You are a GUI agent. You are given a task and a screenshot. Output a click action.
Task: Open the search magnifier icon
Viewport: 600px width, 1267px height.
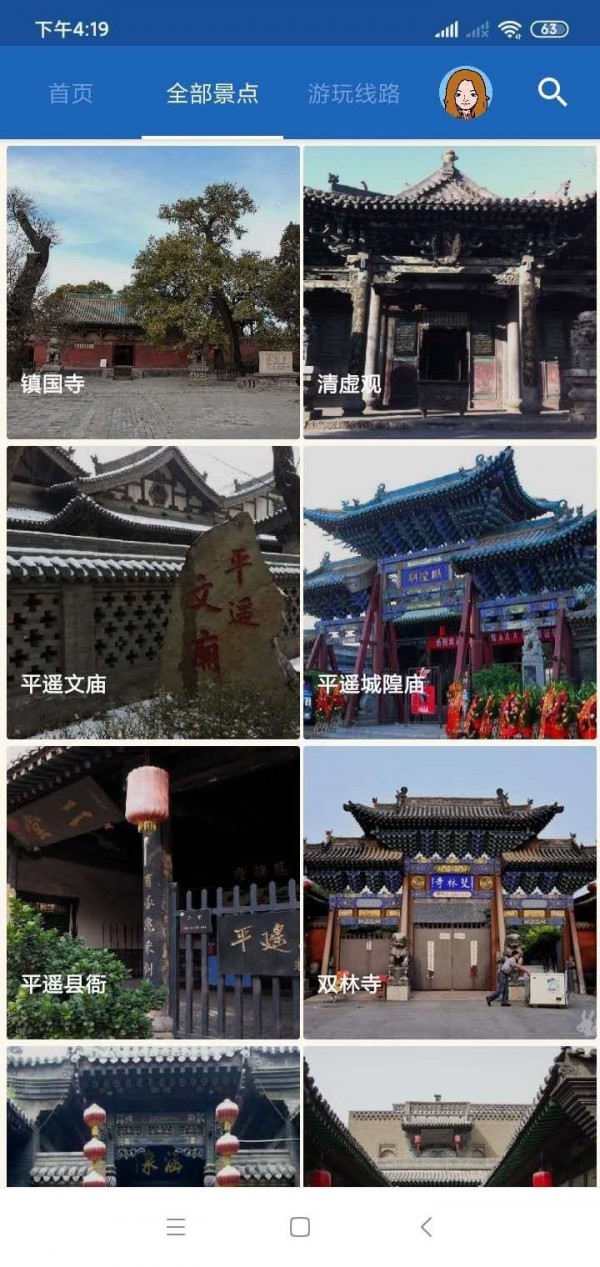(x=552, y=93)
